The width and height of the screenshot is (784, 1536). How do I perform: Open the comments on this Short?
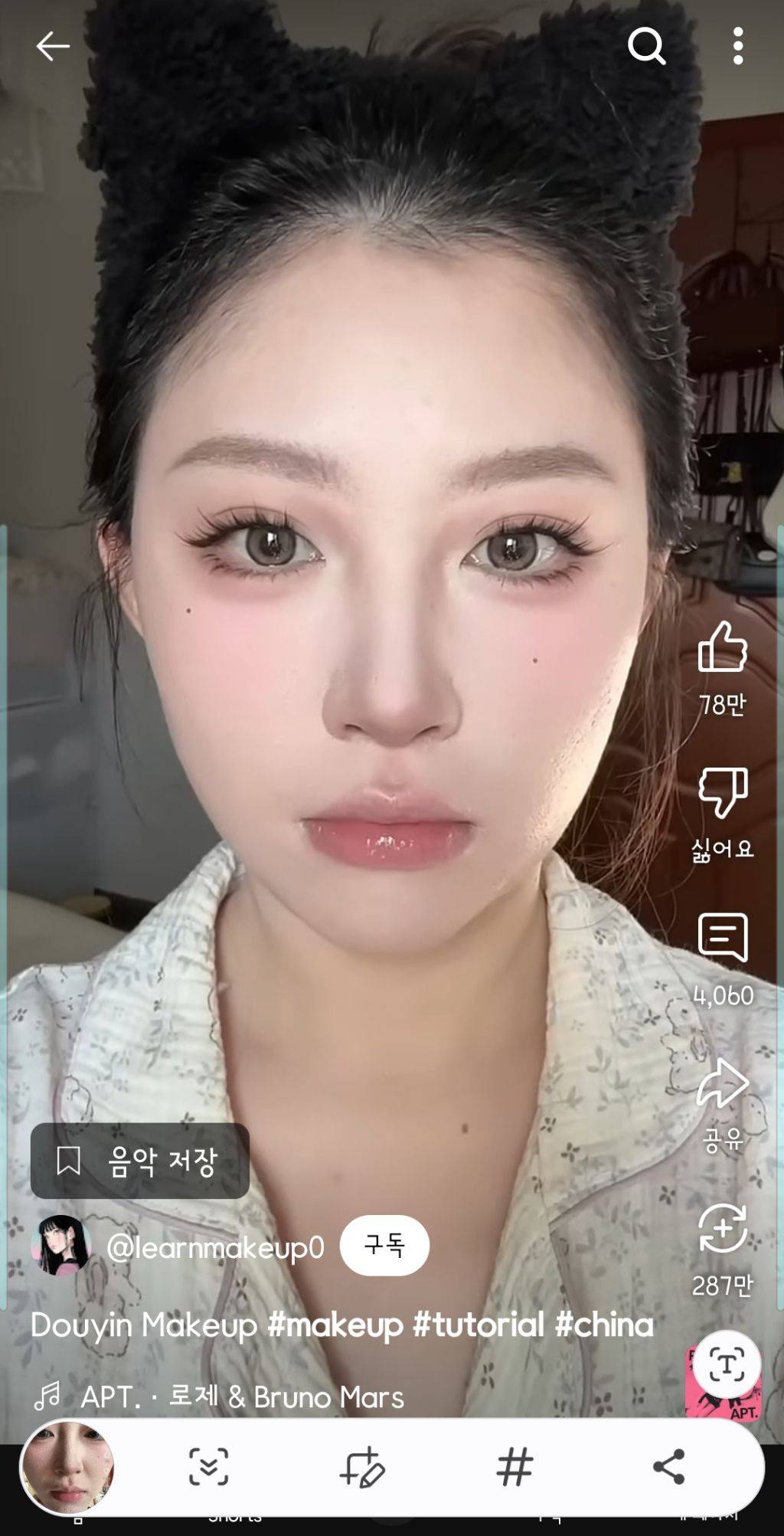[722, 937]
